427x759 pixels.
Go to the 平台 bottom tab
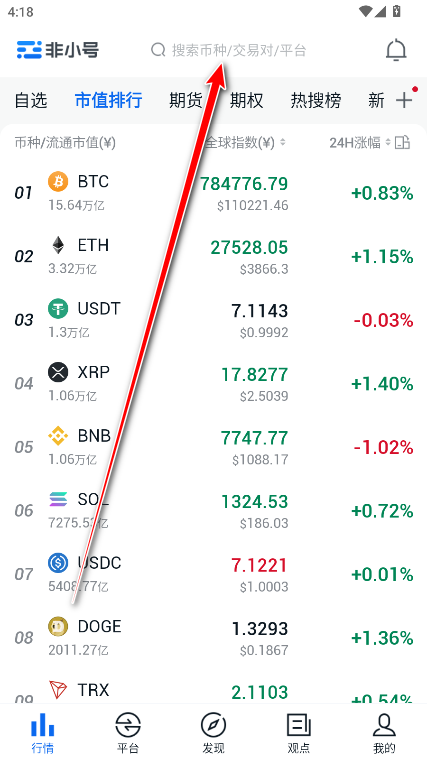click(x=128, y=732)
